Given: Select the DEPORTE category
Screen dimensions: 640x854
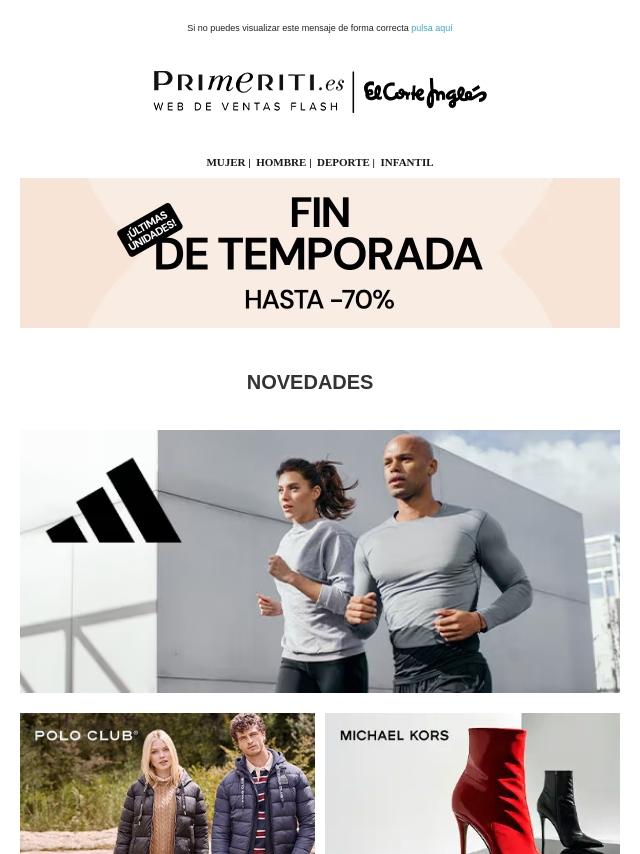Looking at the screenshot, I should (x=342, y=162).
